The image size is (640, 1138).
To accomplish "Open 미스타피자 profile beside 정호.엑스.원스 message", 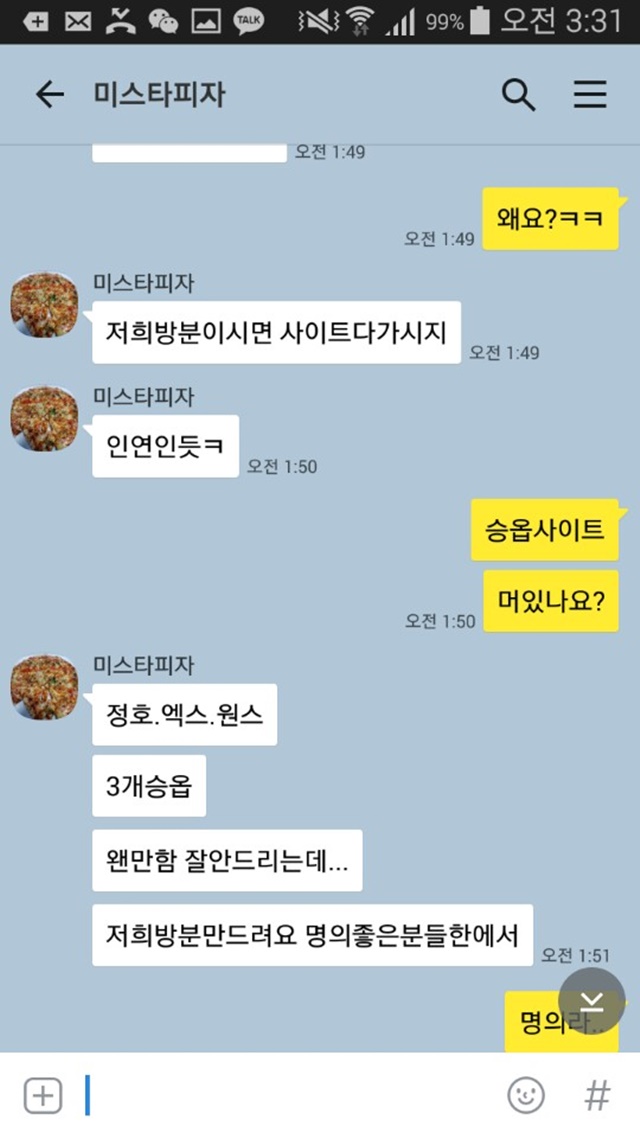I will coord(44,687).
